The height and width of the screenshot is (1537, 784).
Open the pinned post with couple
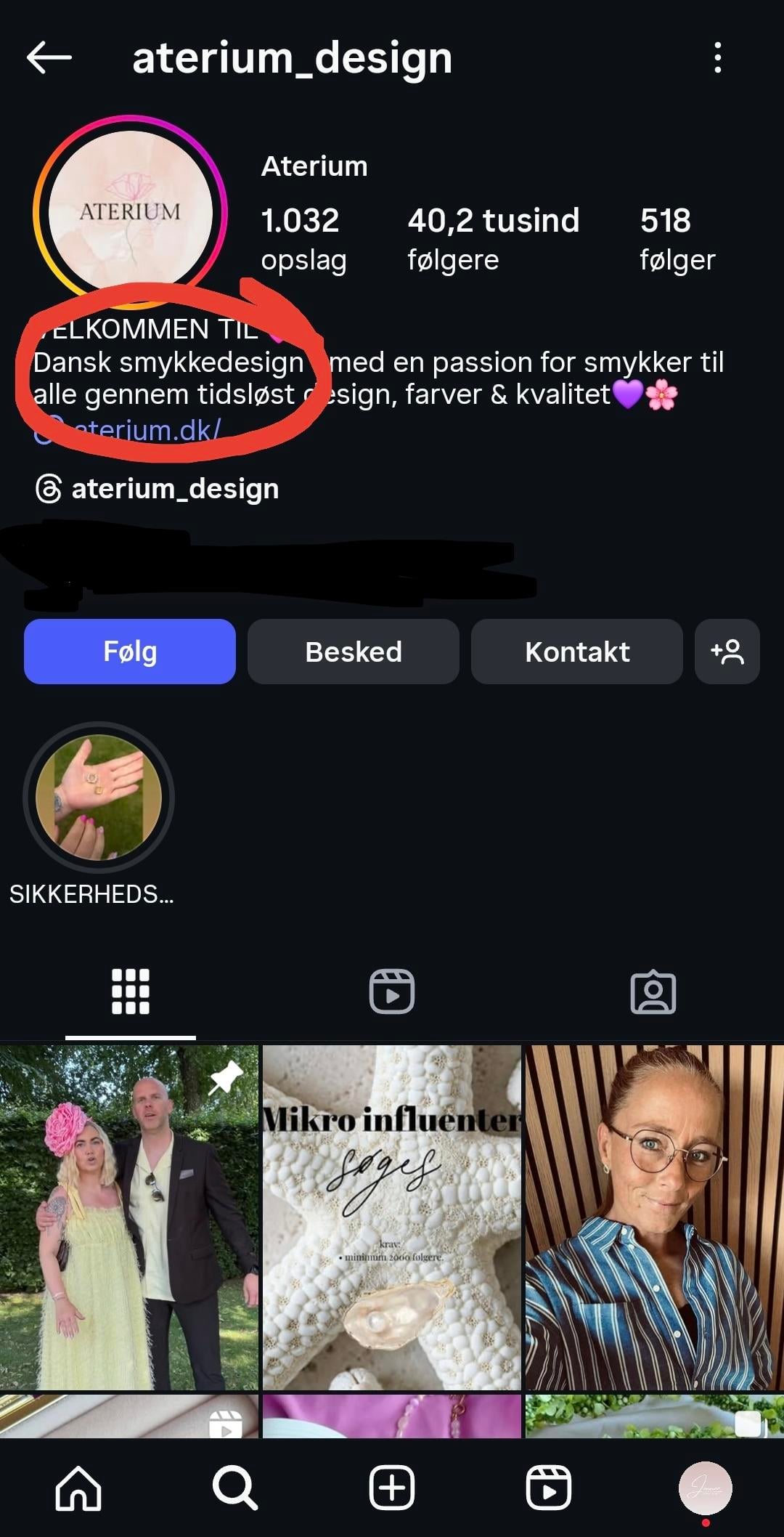(x=129, y=1217)
